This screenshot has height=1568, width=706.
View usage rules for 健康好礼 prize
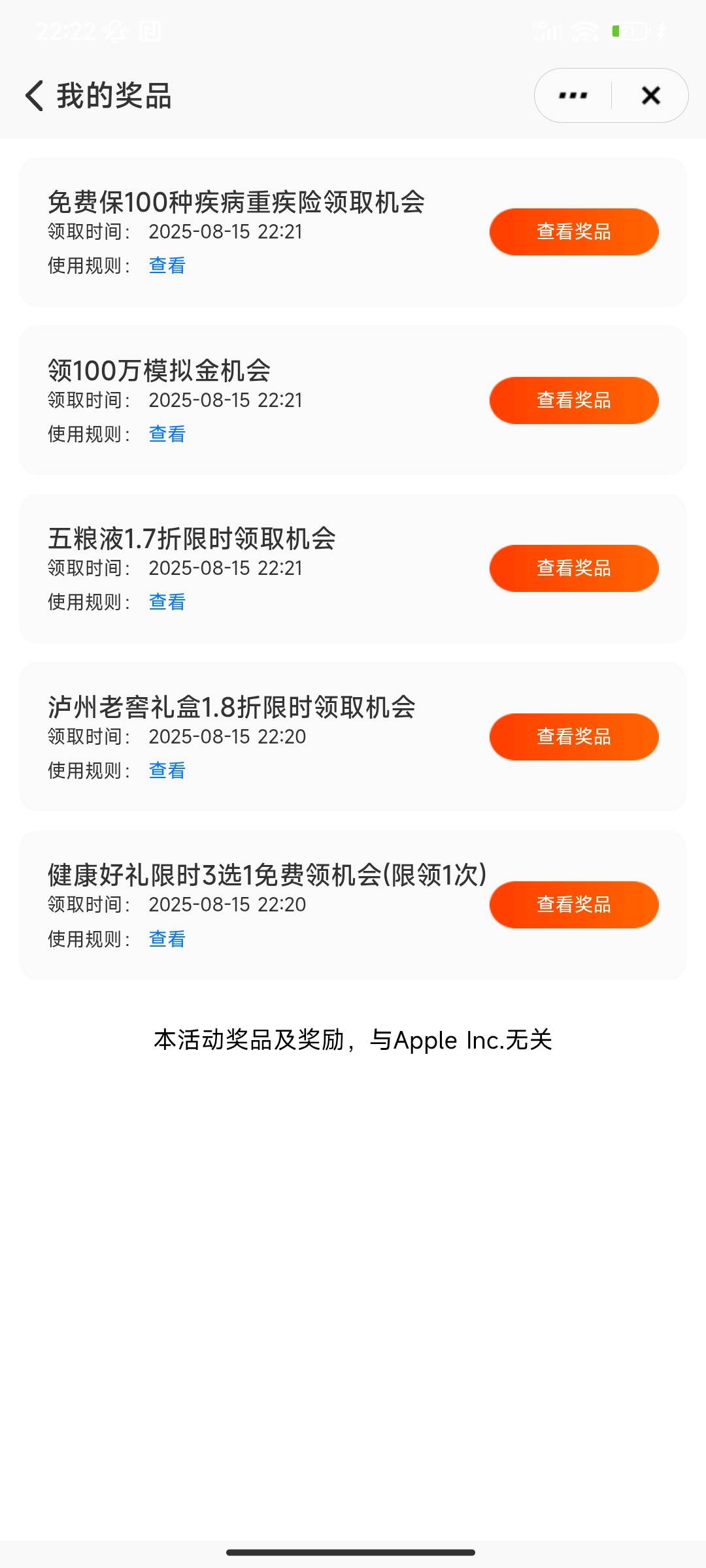pos(167,939)
